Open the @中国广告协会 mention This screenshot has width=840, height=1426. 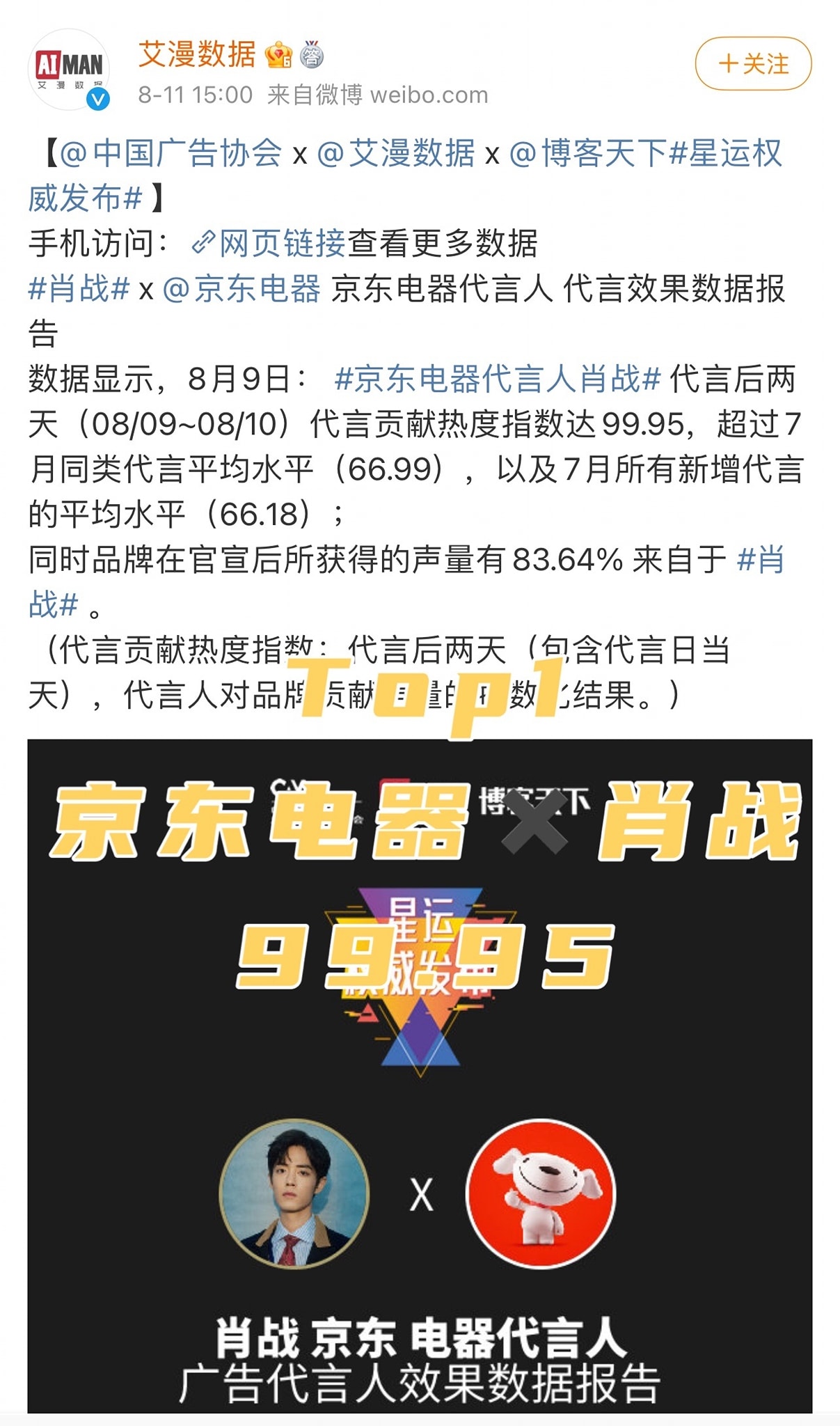(x=171, y=153)
